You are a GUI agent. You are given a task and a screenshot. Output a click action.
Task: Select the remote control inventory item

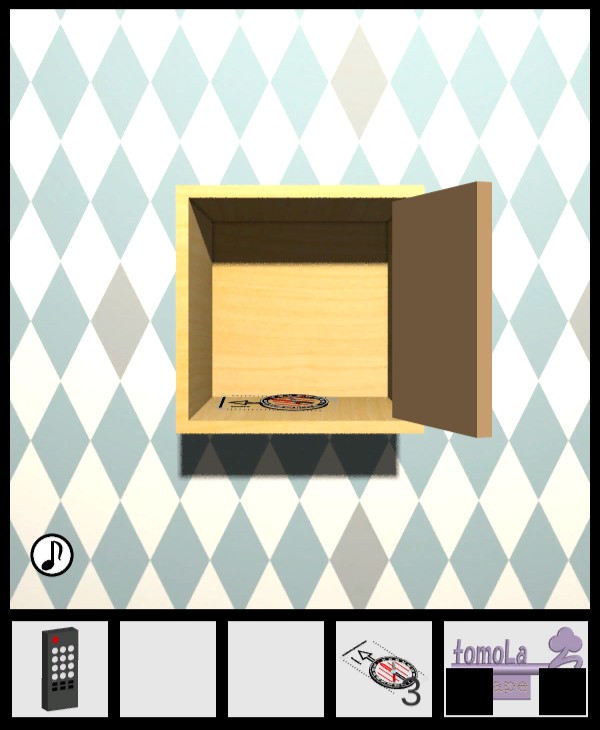pyautogui.click(x=60, y=669)
